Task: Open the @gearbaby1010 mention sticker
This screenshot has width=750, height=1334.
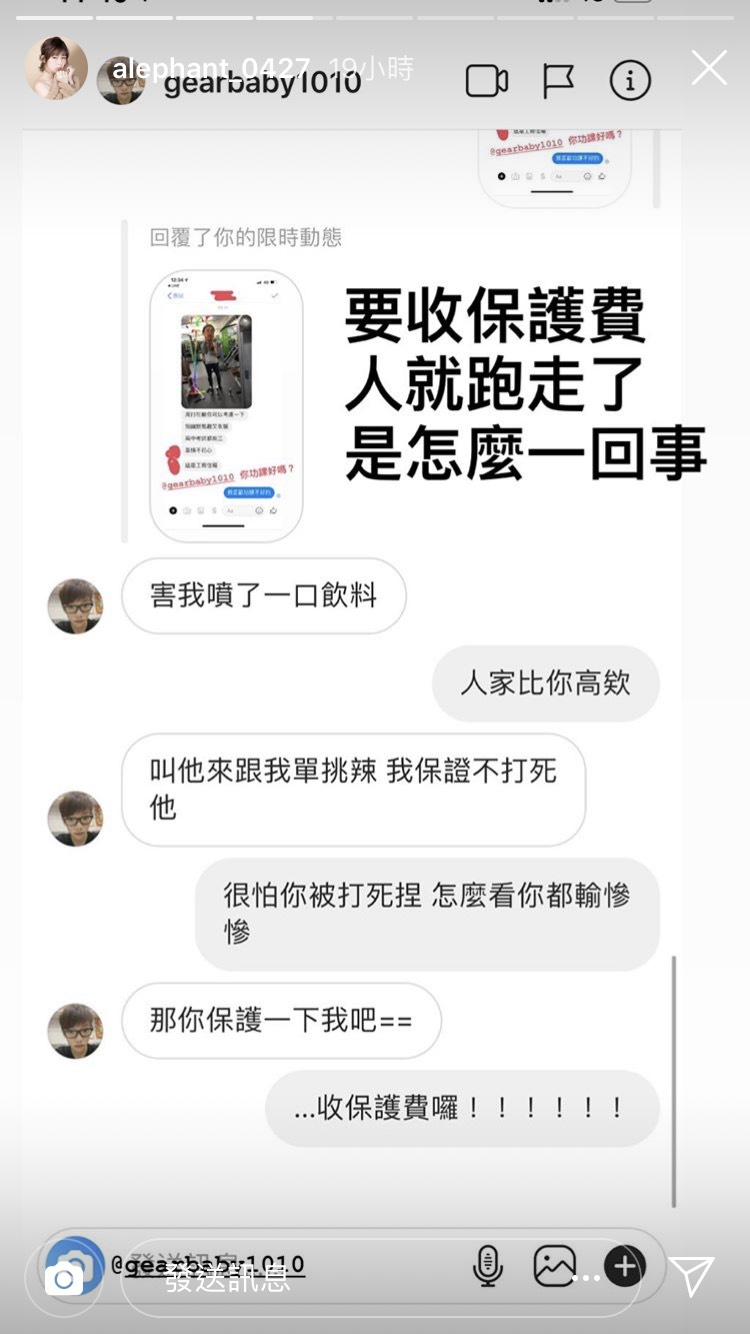Action: click(x=208, y=1264)
